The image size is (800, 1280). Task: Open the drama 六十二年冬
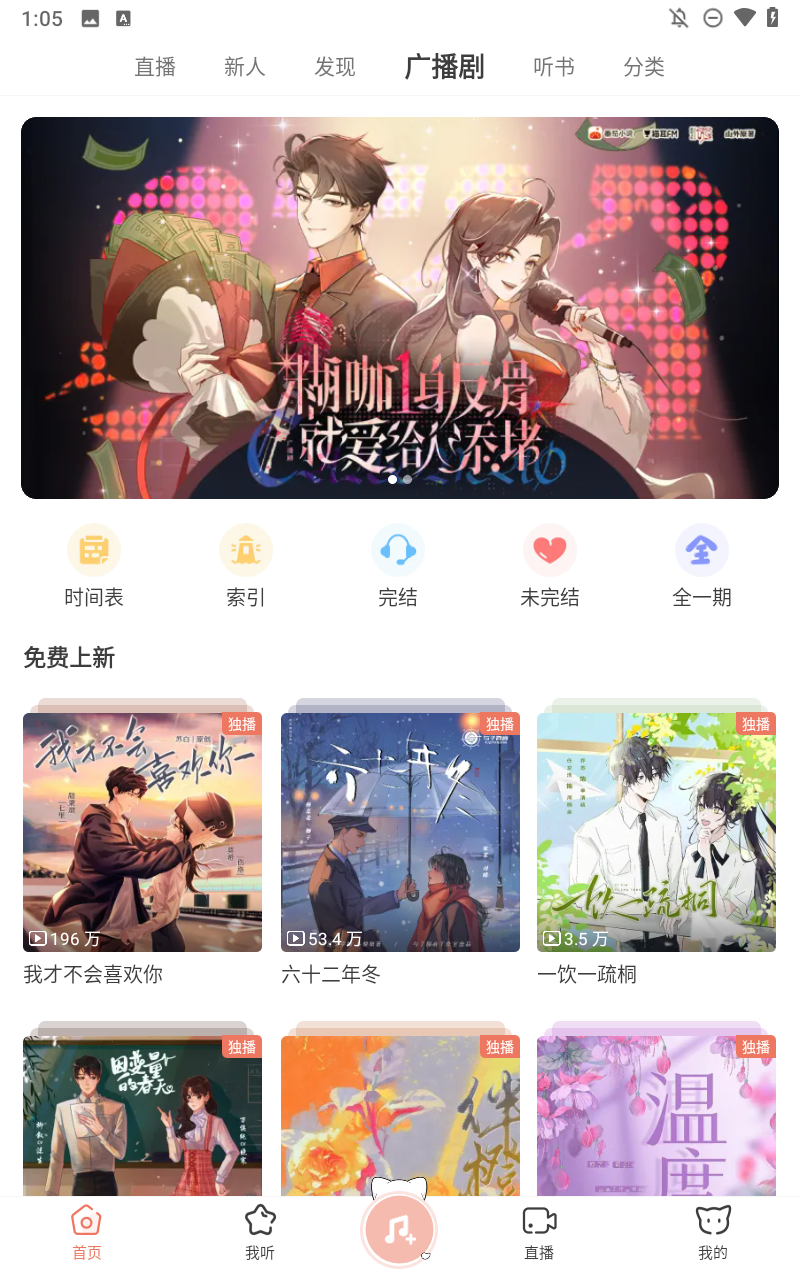(400, 832)
